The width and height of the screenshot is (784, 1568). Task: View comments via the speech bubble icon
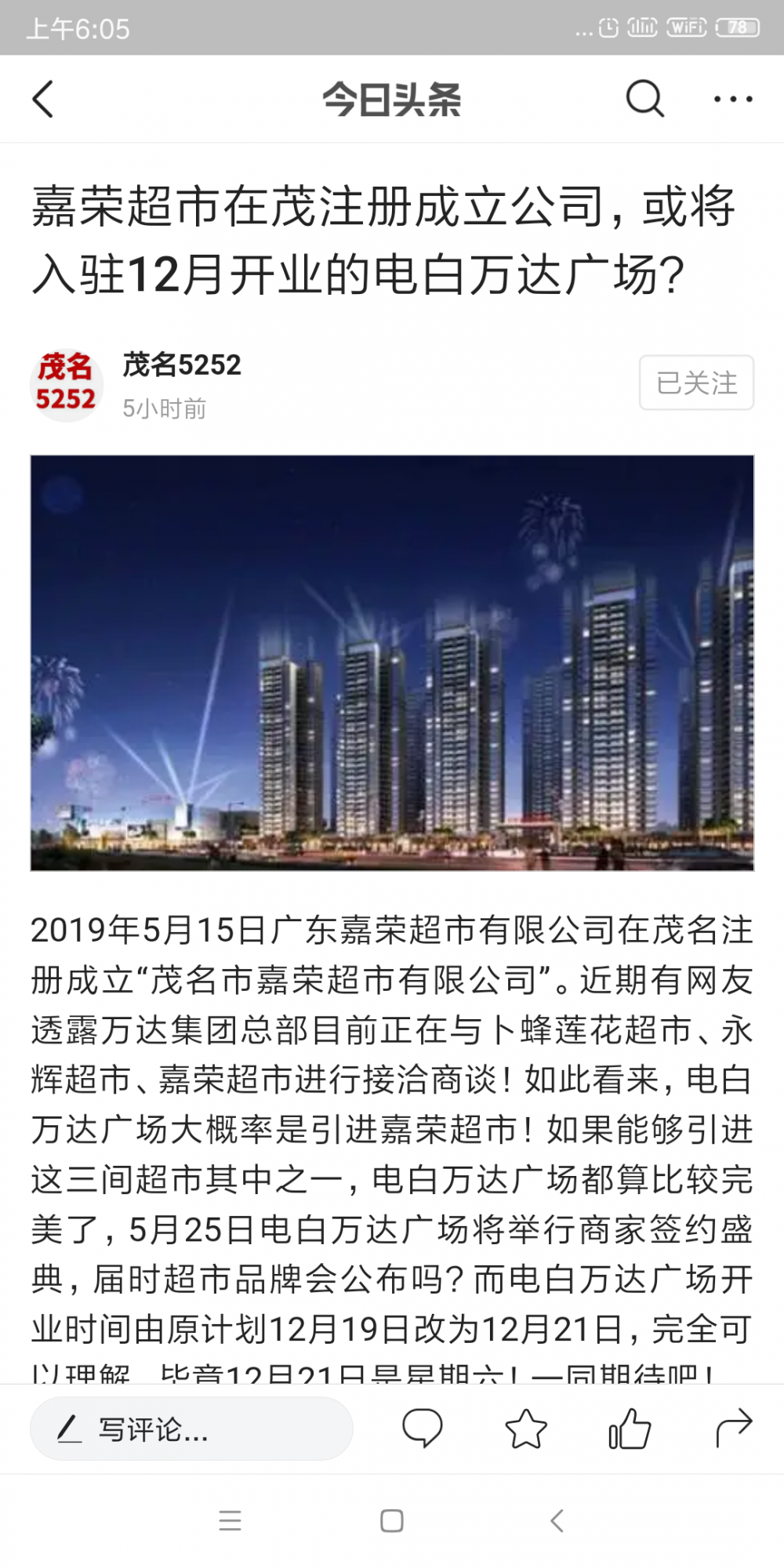[x=422, y=1428]
